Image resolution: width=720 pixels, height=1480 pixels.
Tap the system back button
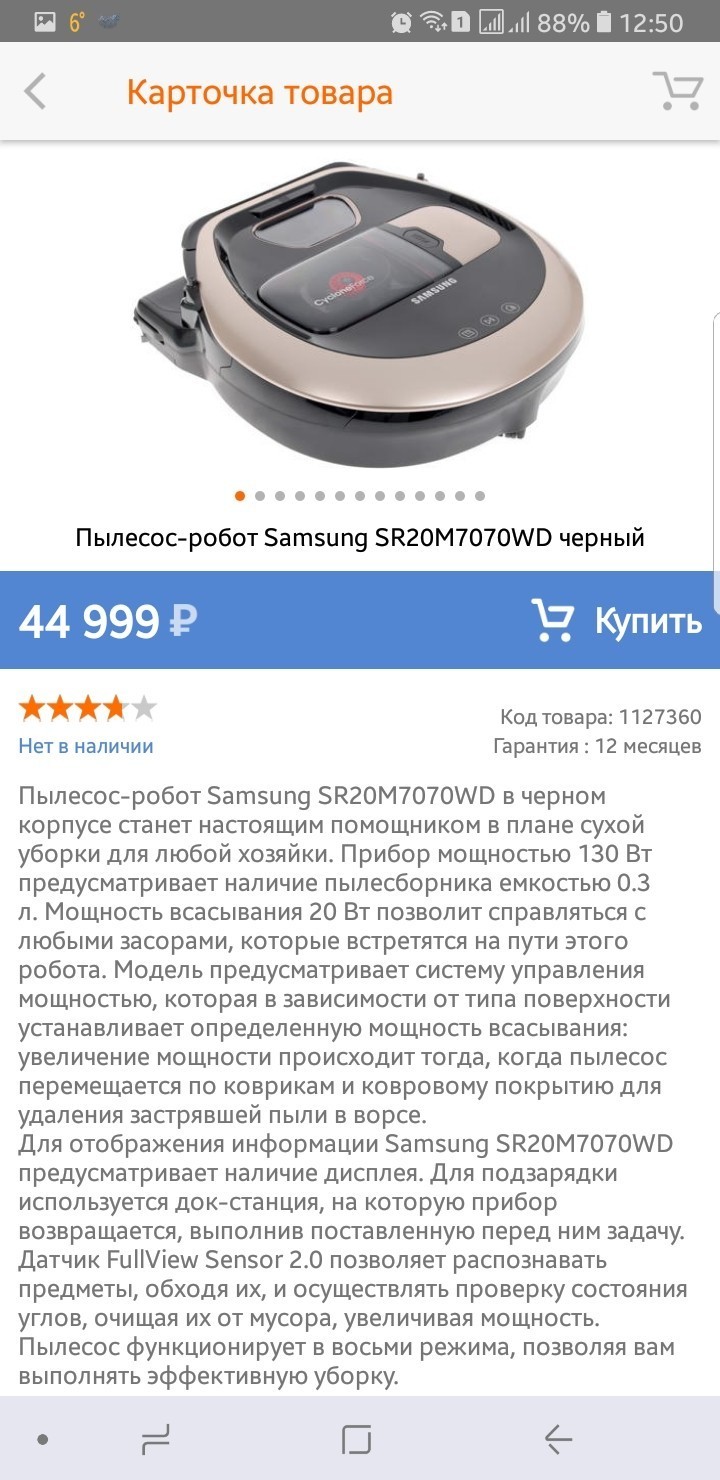click(x=557, y=1439)
